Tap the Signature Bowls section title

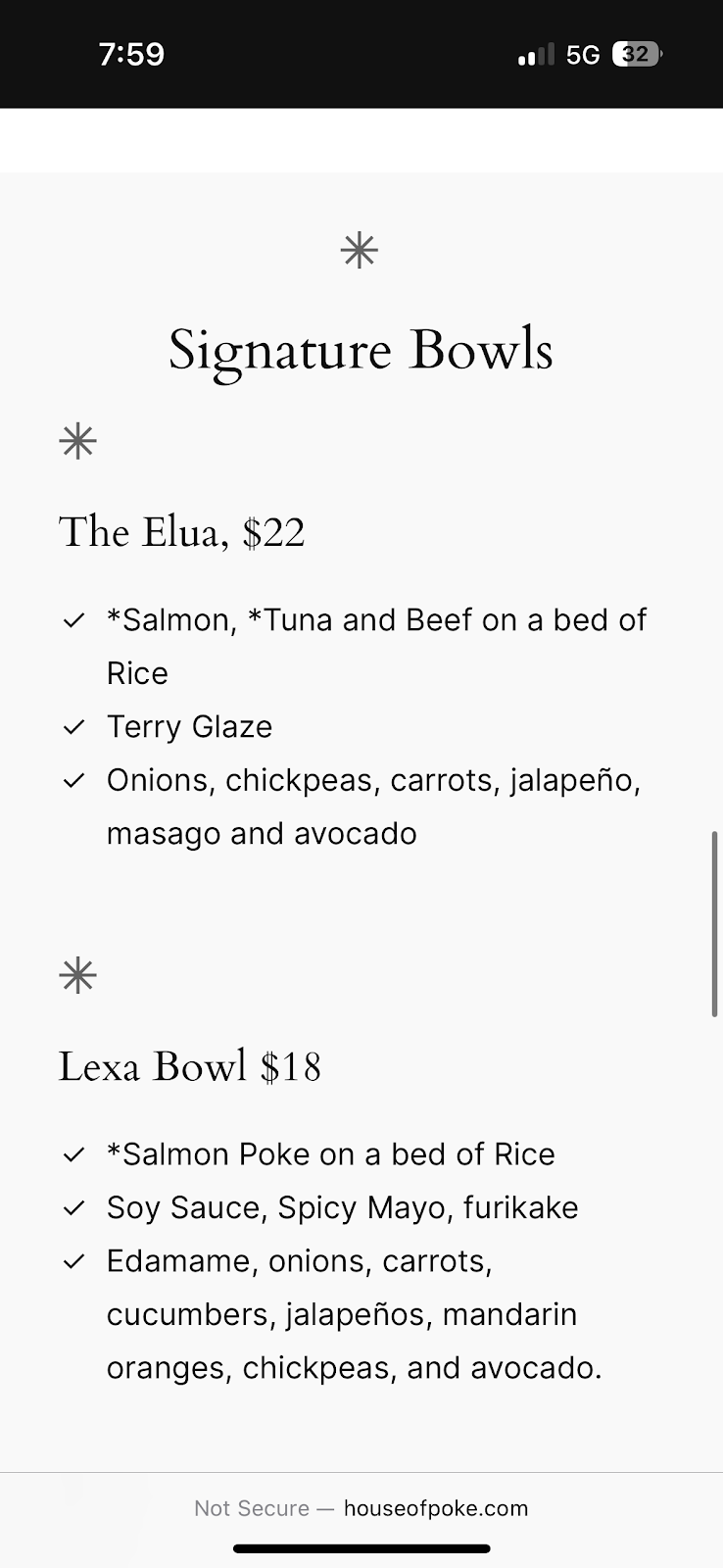(x=361, y=350)
